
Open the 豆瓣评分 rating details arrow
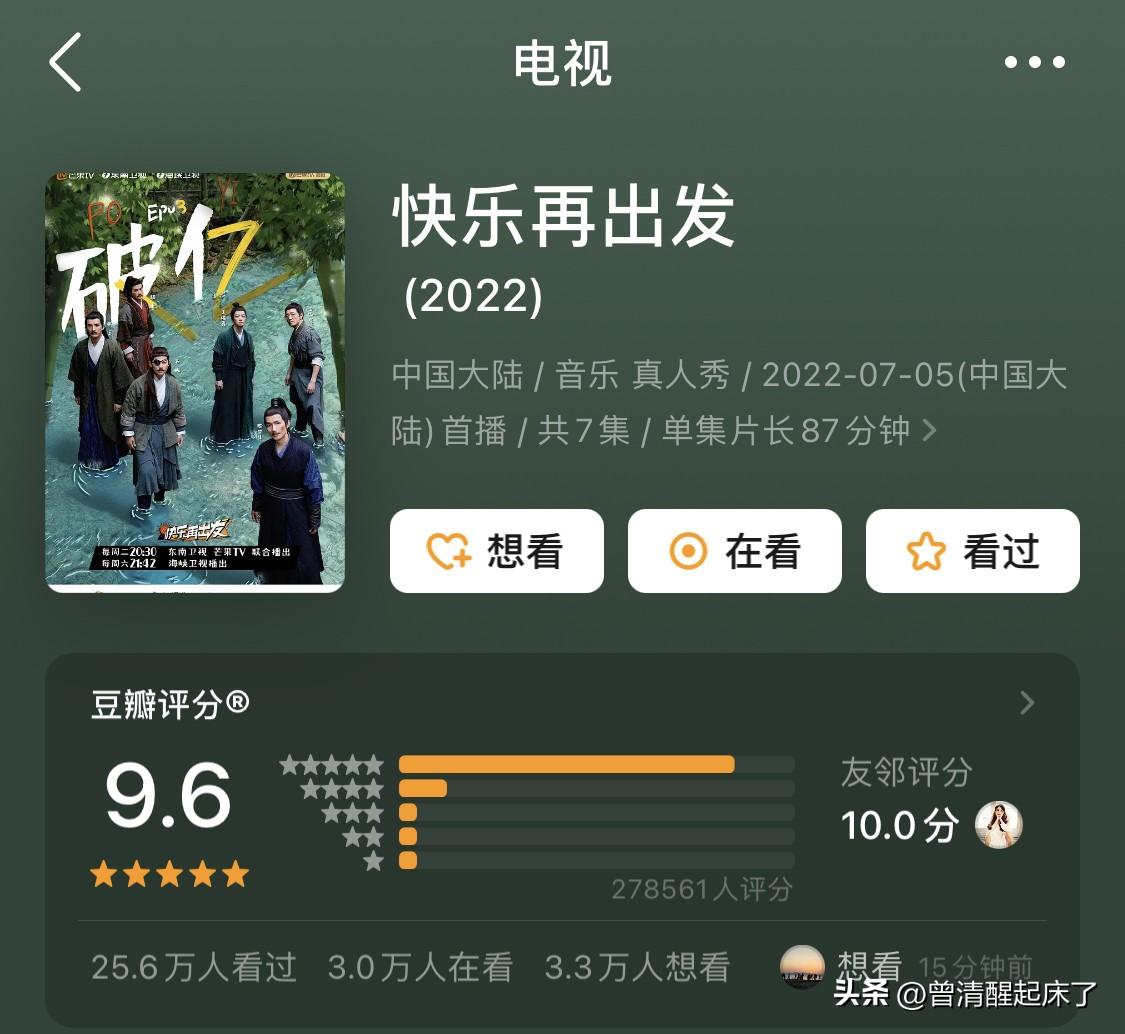pyautogui.click(x=1027, y=703)
